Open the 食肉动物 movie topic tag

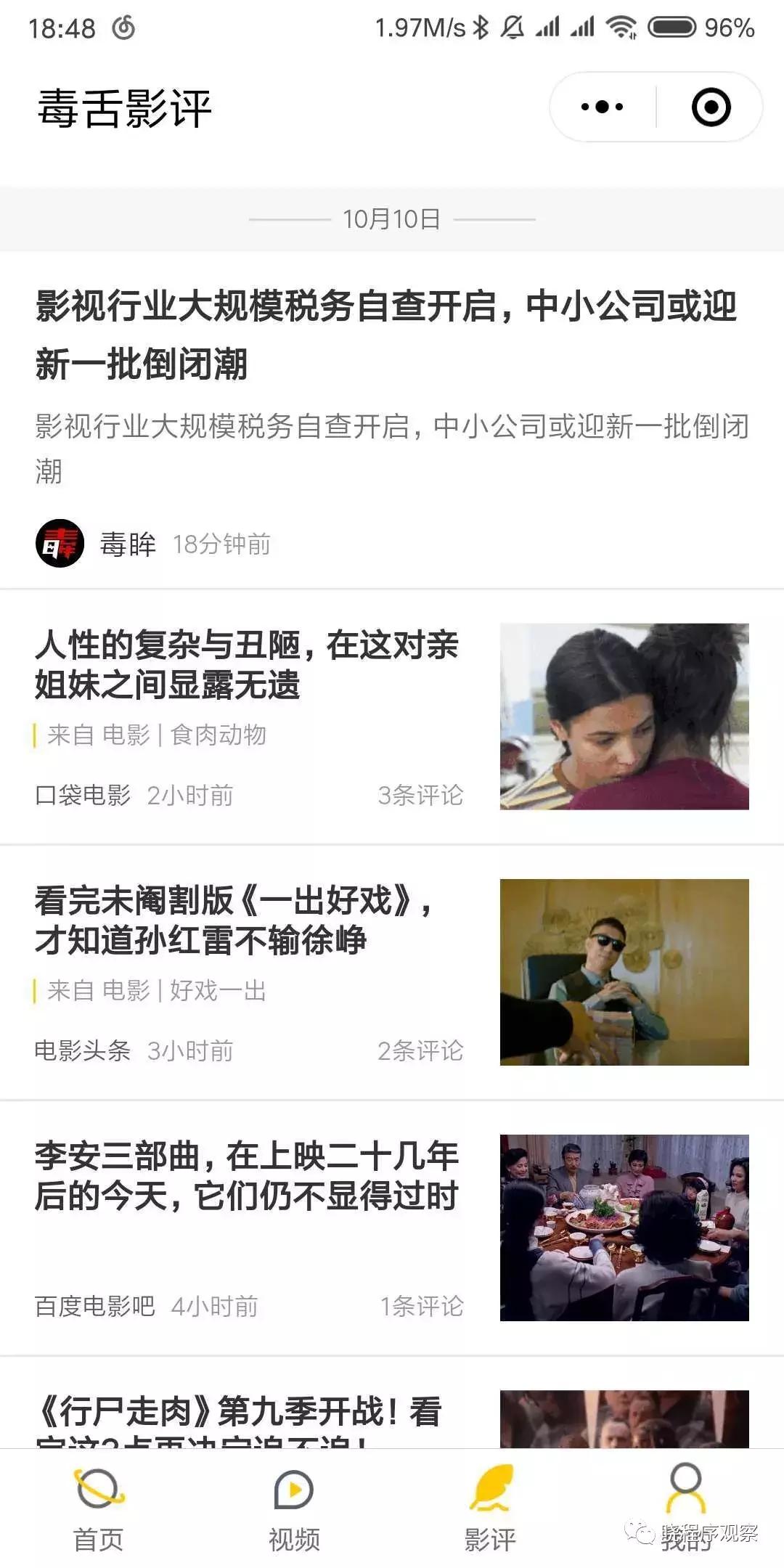pos(218,735)
